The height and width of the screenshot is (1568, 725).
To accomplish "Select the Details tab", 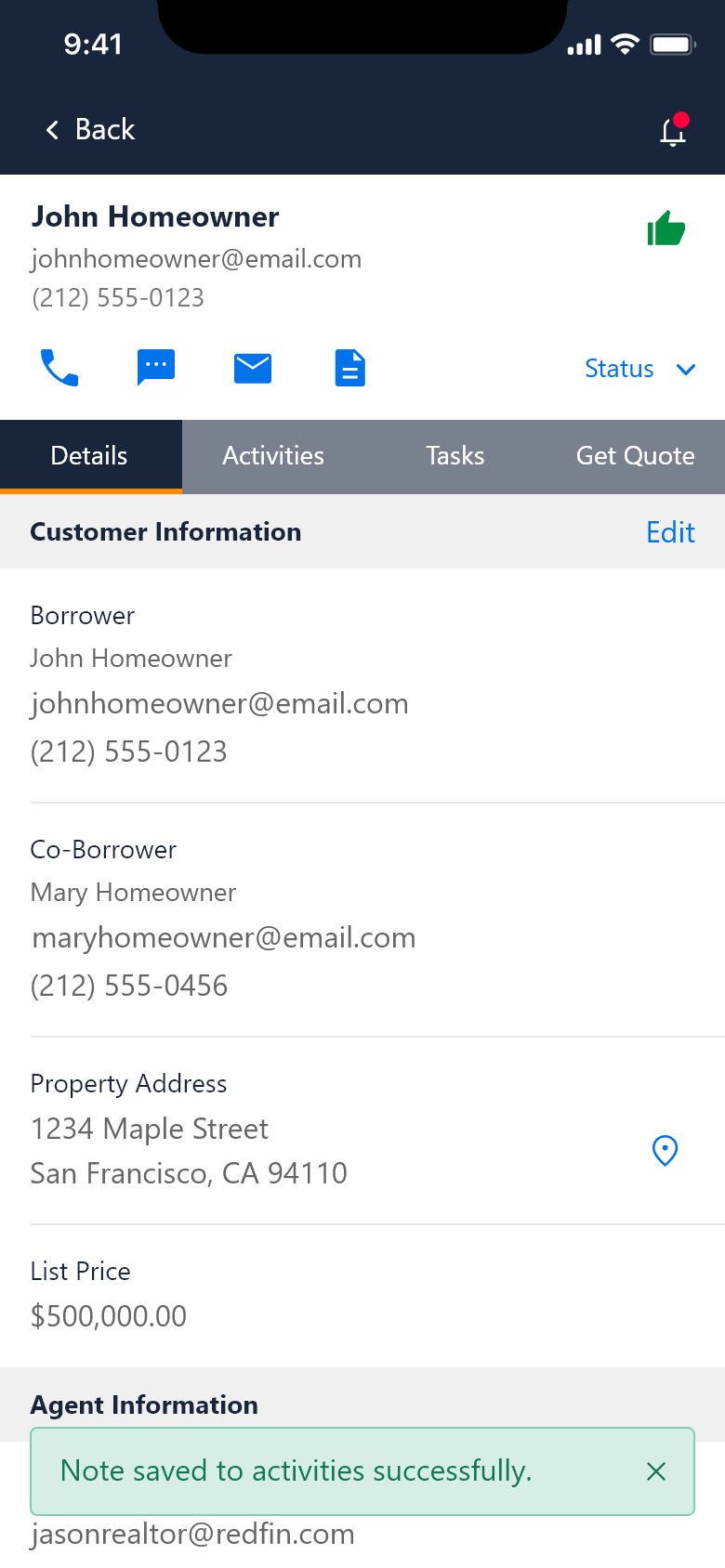I will point(89,456).
